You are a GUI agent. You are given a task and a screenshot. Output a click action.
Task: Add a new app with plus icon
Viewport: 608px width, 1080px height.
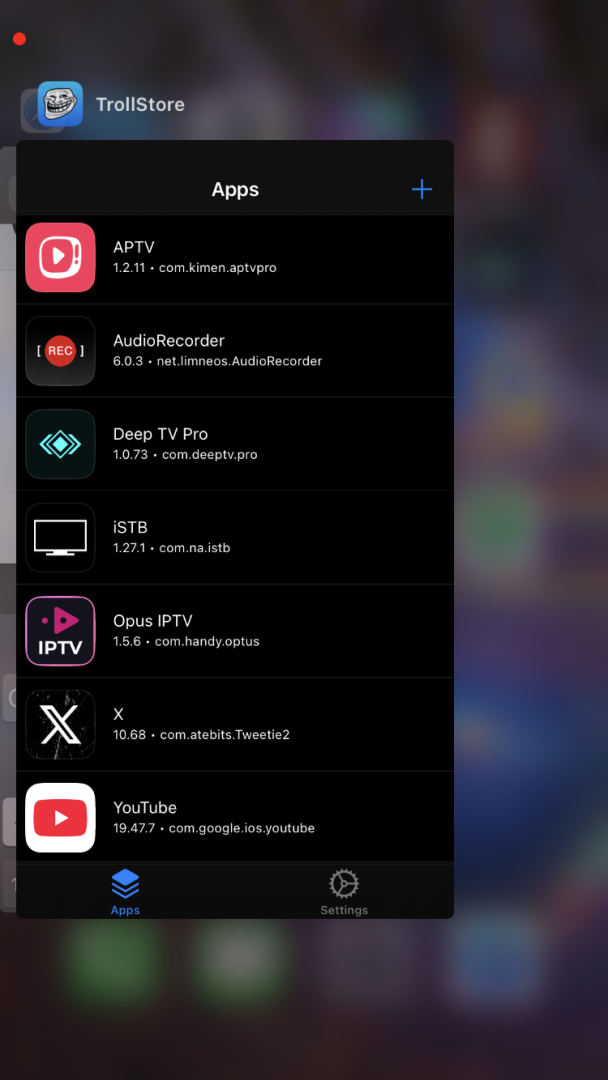422,189
